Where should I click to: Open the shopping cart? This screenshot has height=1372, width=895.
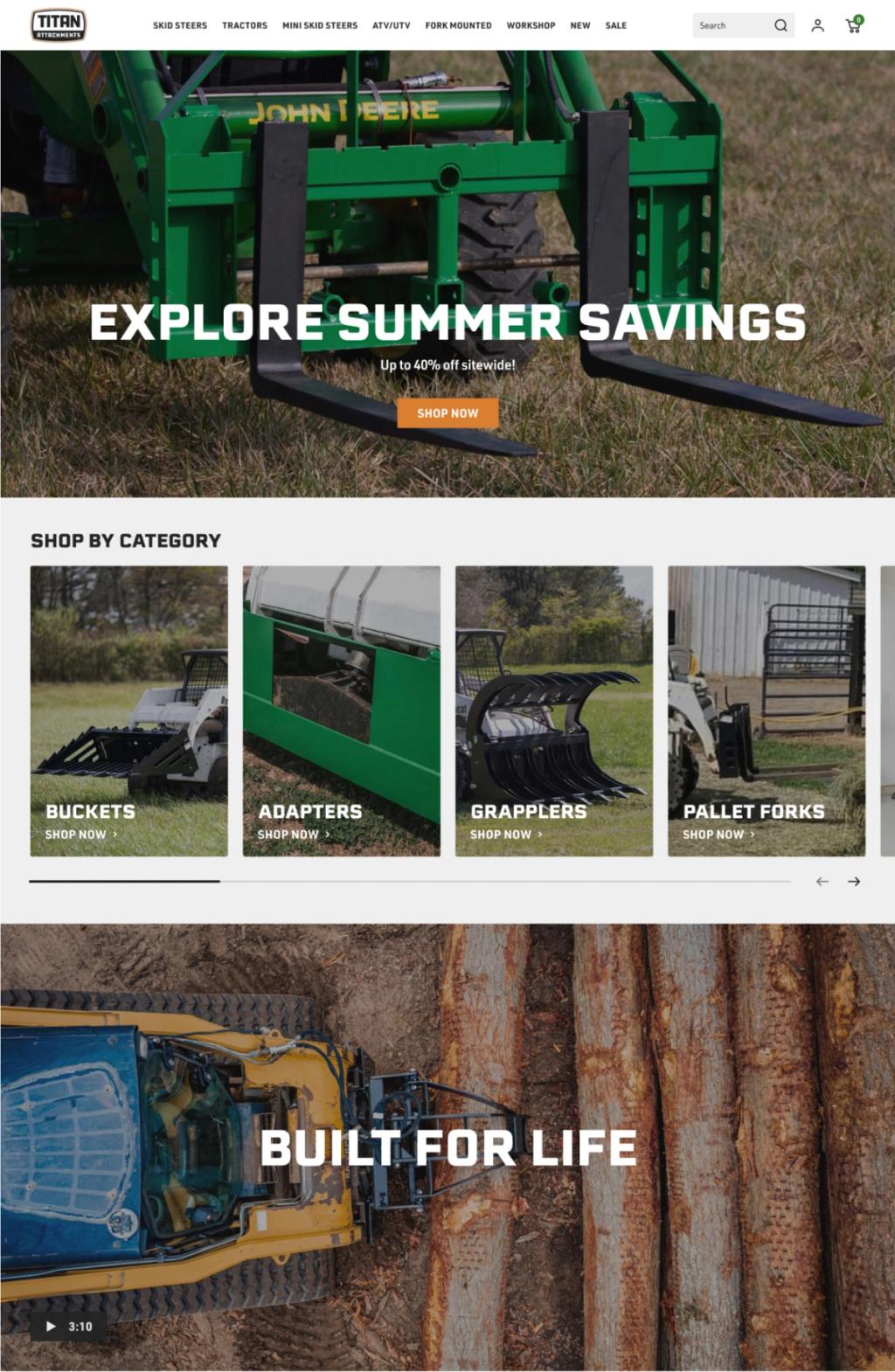click(854, 25)
